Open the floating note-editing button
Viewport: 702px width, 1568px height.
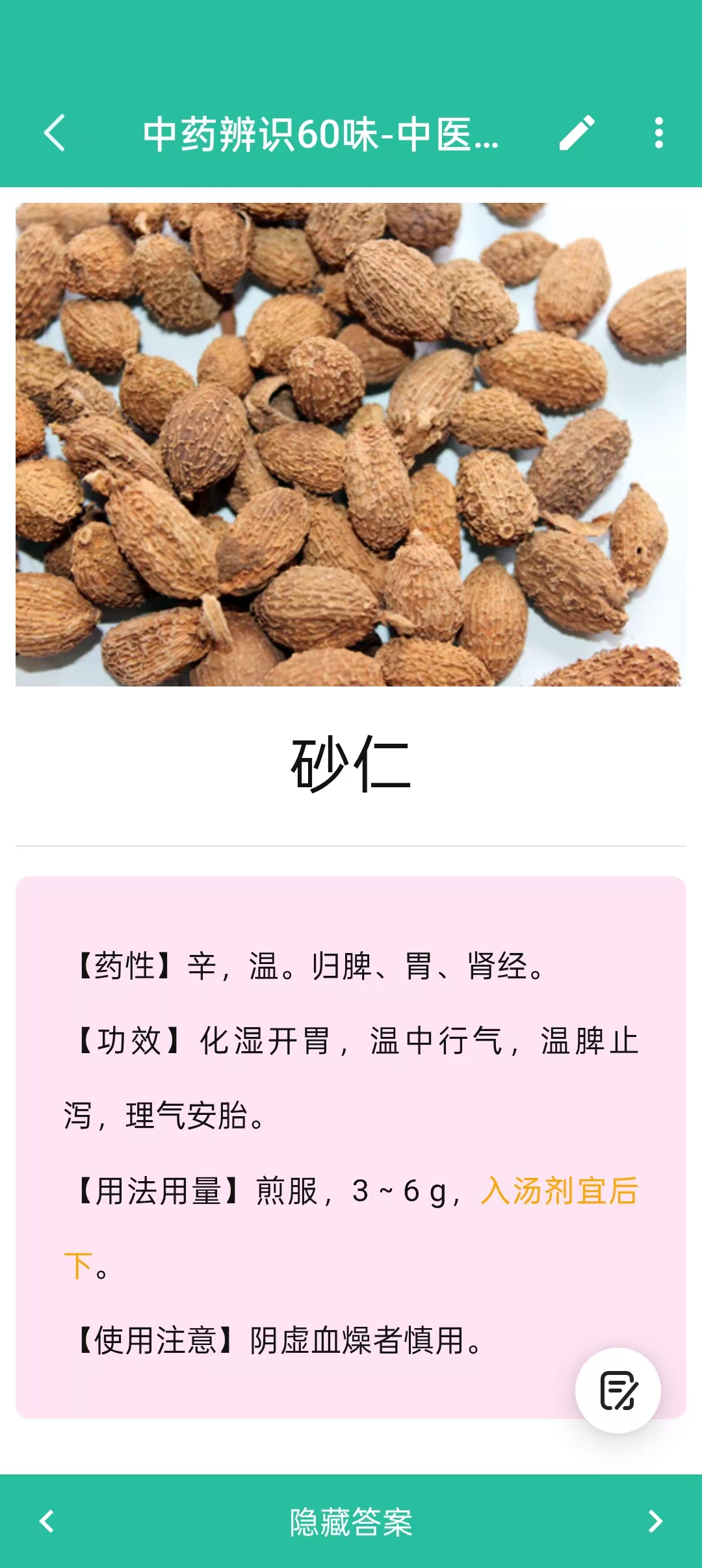(618, 1391)
